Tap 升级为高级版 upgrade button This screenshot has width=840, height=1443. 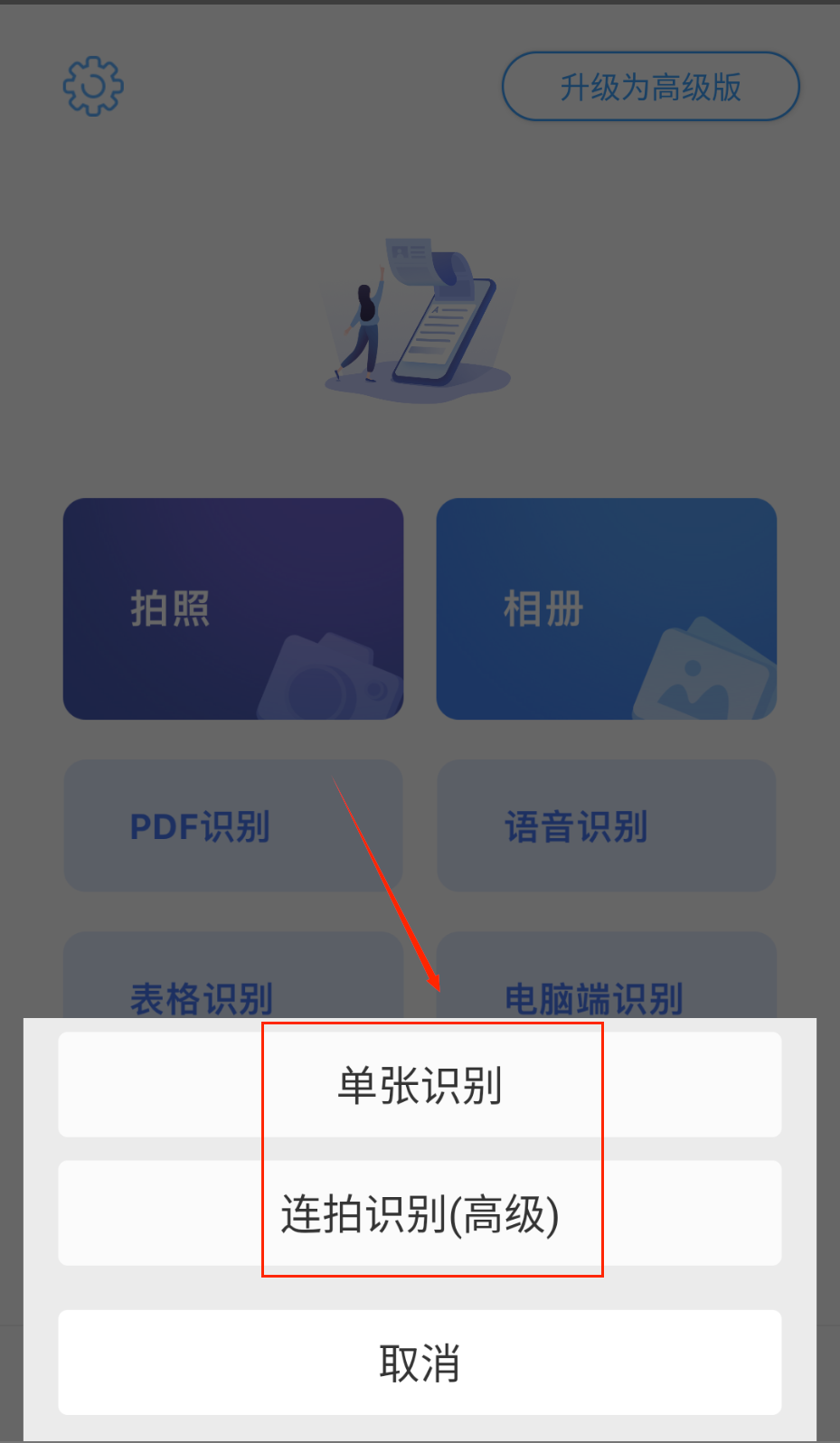tap(650, 87)
